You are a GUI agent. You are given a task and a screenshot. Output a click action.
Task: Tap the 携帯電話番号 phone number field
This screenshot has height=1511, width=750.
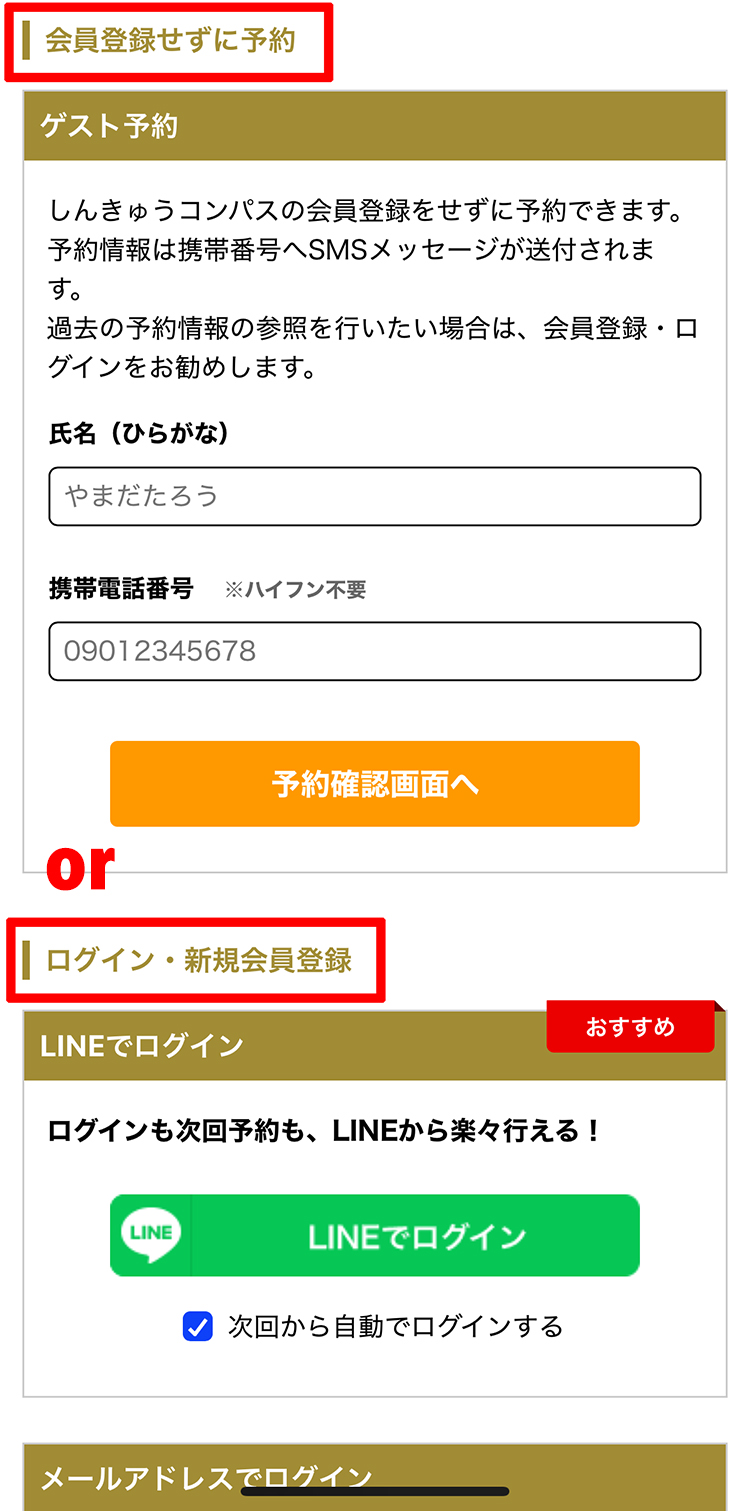pos(374,651)
